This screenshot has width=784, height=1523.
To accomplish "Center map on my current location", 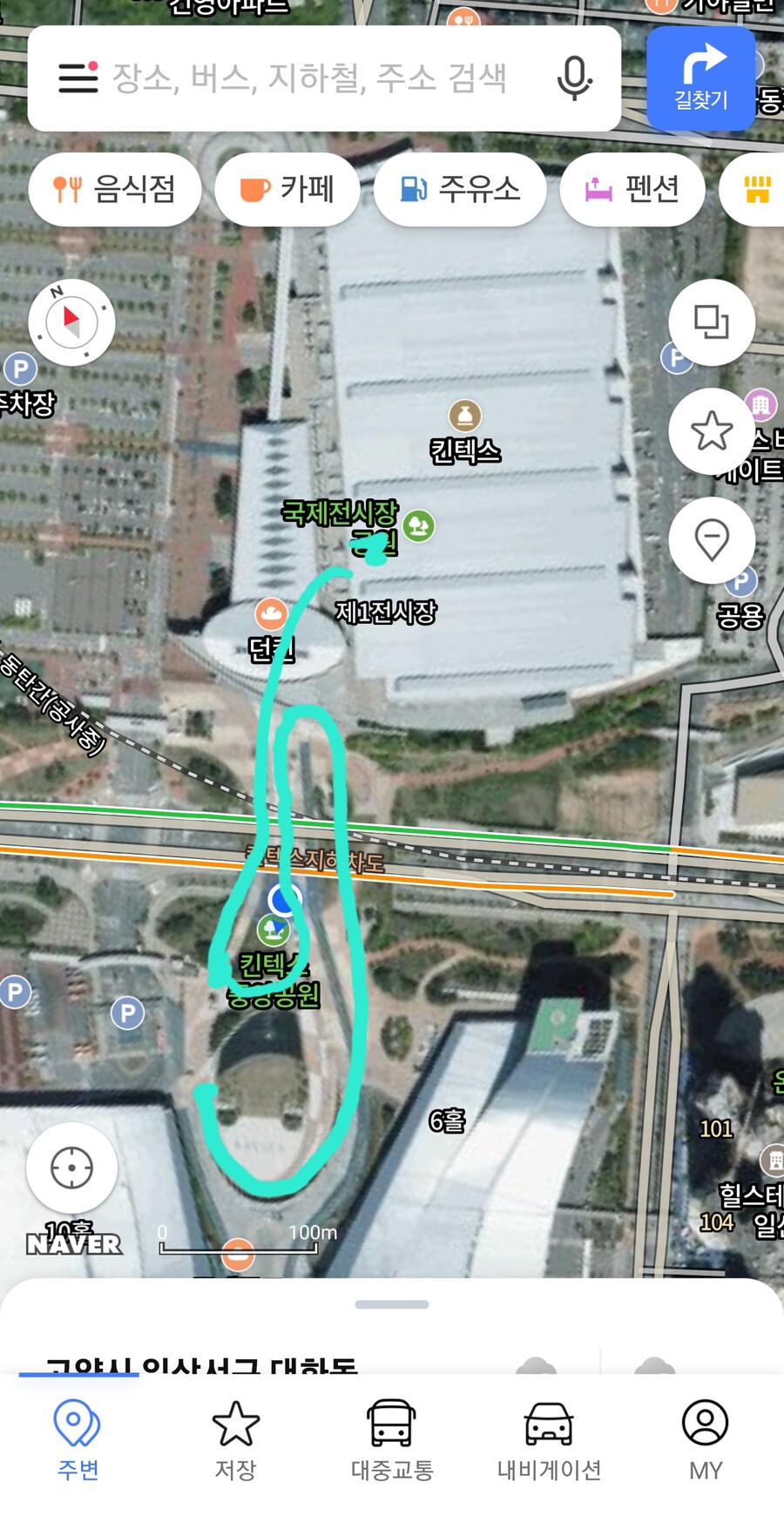I will pyautogui.click(x=71, y=1168).
